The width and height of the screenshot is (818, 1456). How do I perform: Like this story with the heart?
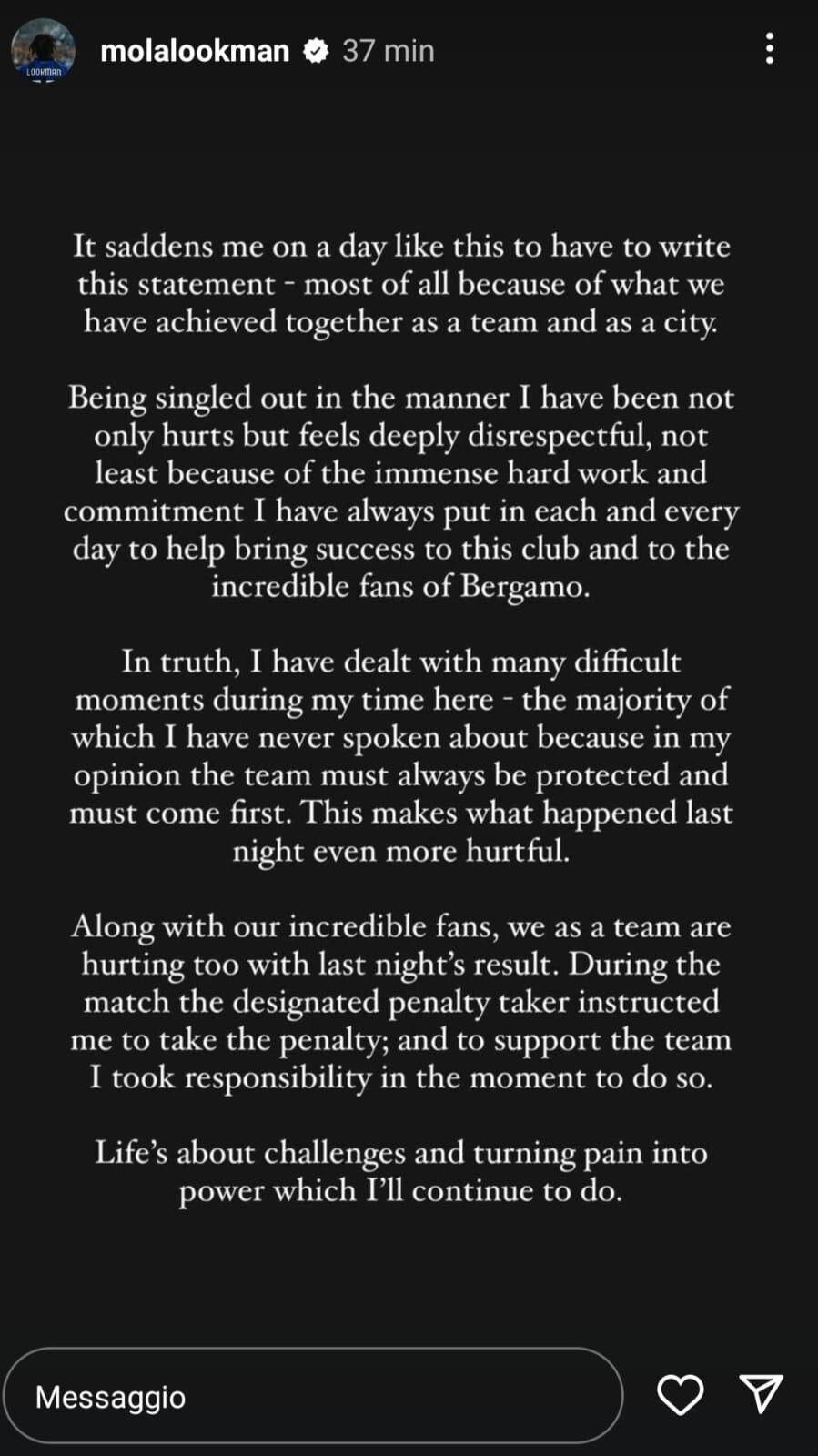(x=680, y=1395)
